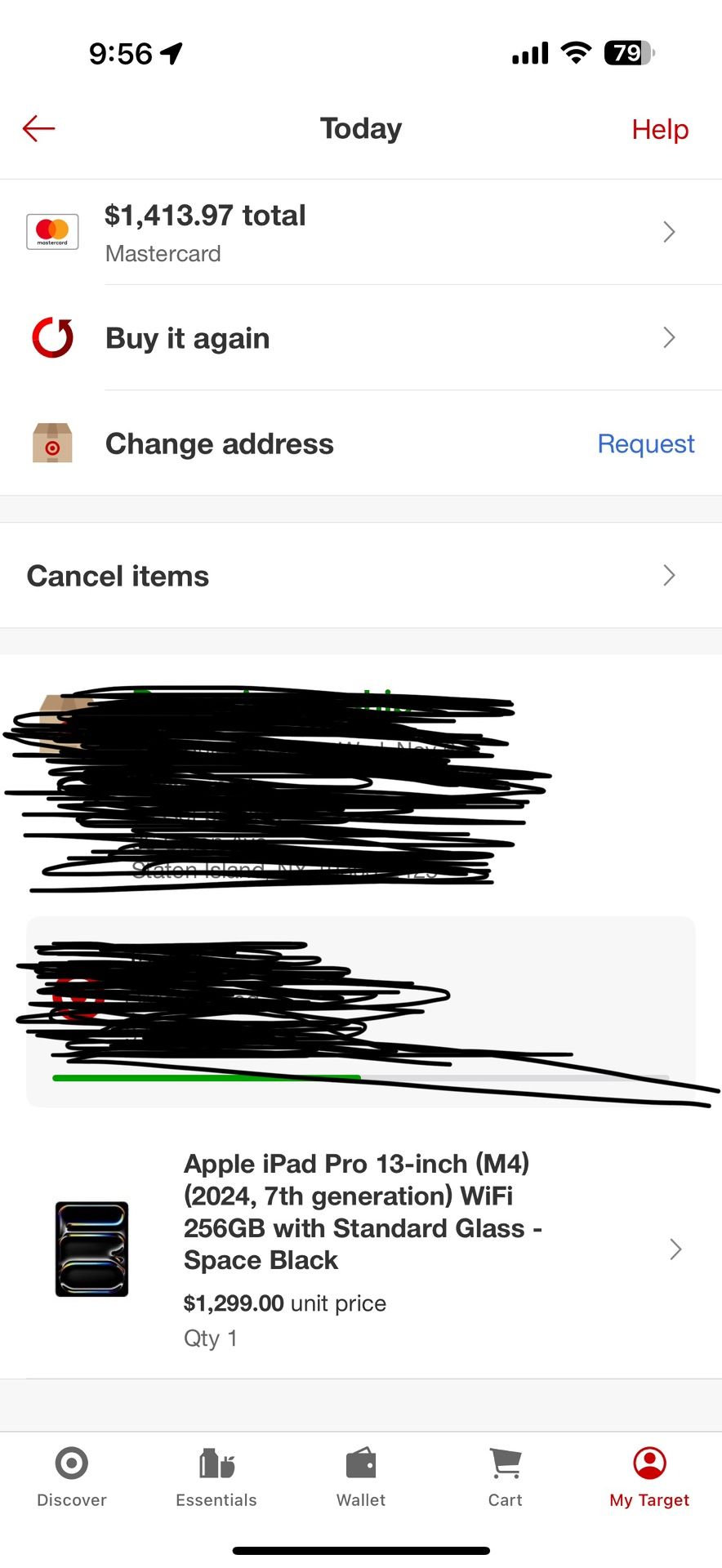Viewport: 722px width, 1568px height.
Task: Open Cancel items
Action: 359,576
